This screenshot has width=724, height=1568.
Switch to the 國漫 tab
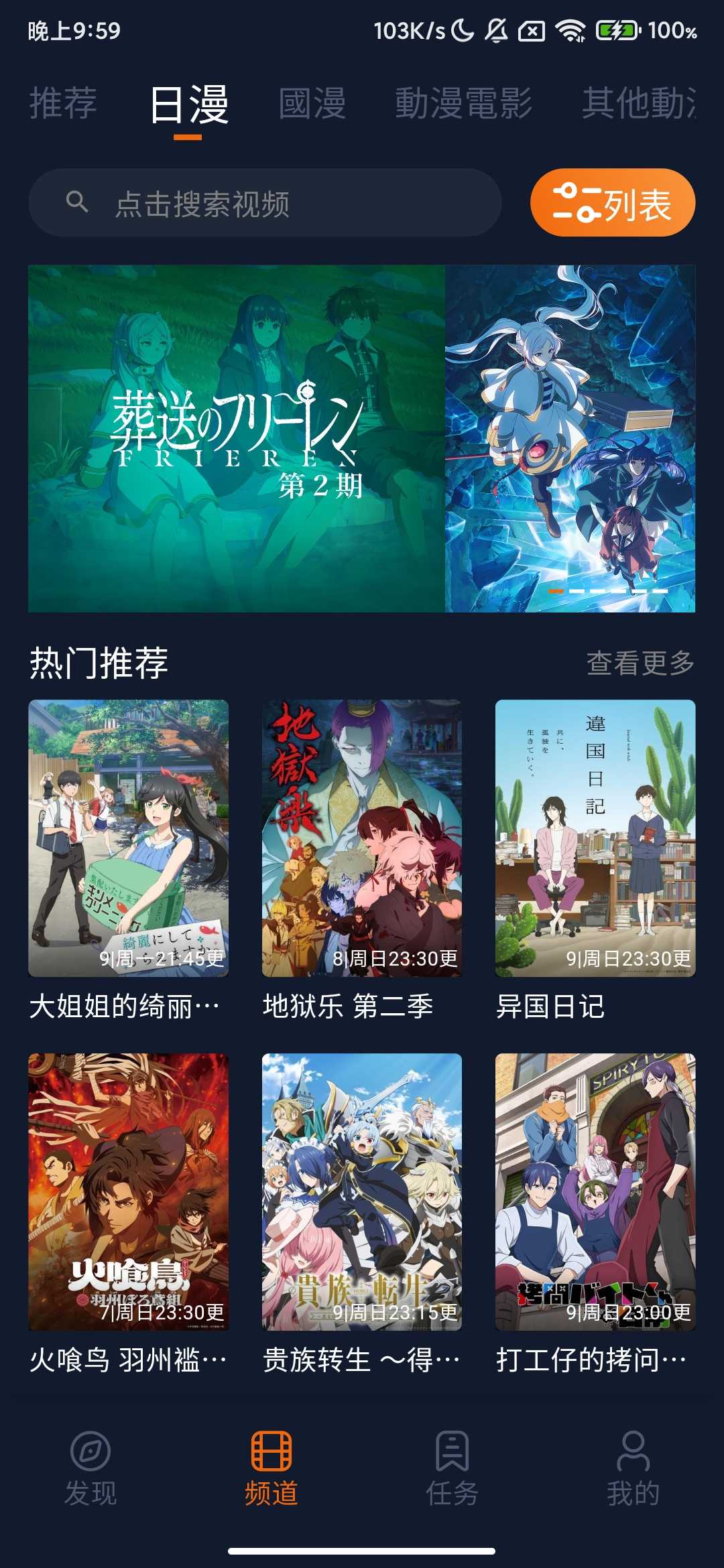point(312,104)
